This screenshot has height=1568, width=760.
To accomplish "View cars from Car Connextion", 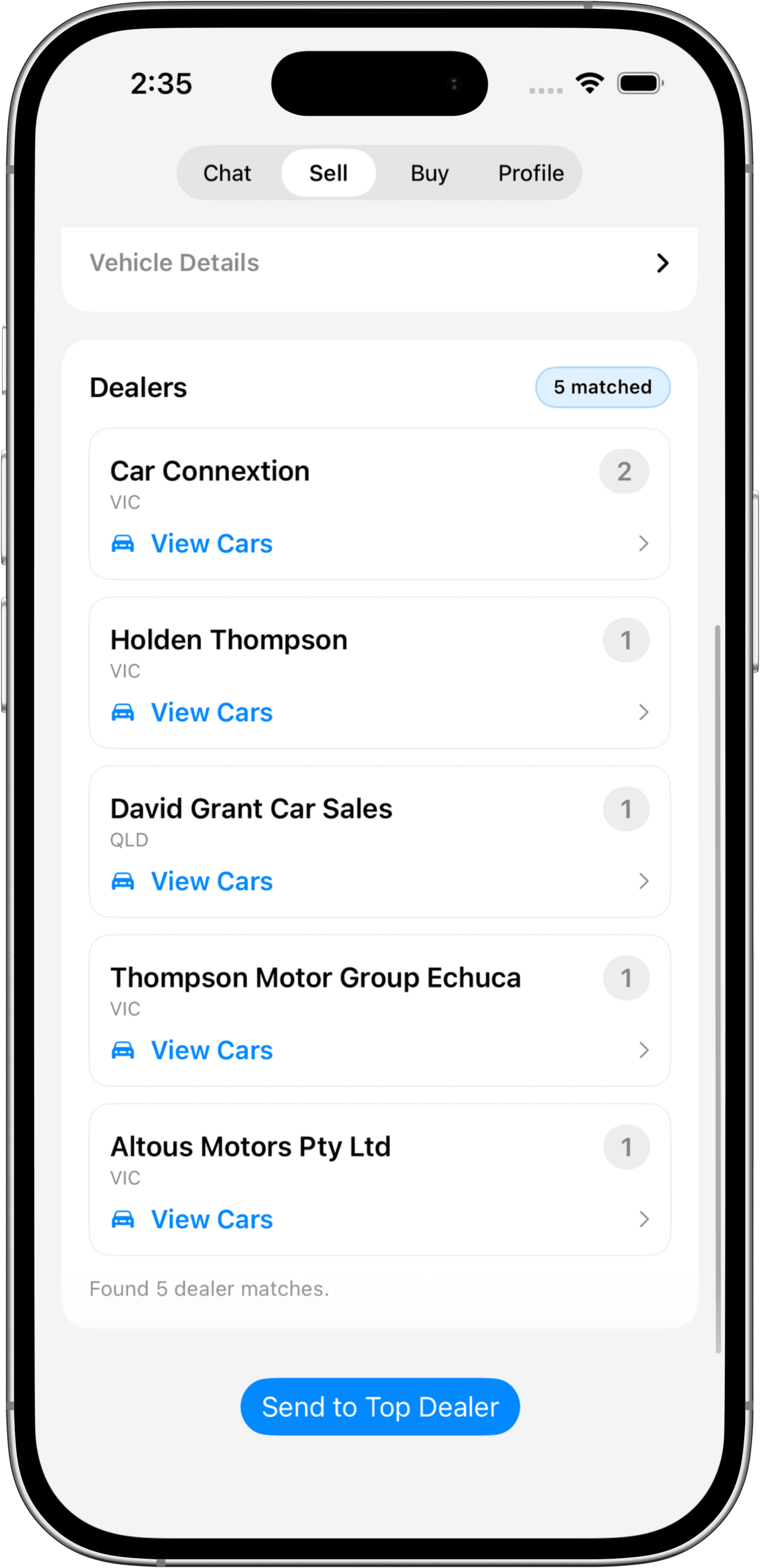I will pos(211,544).
